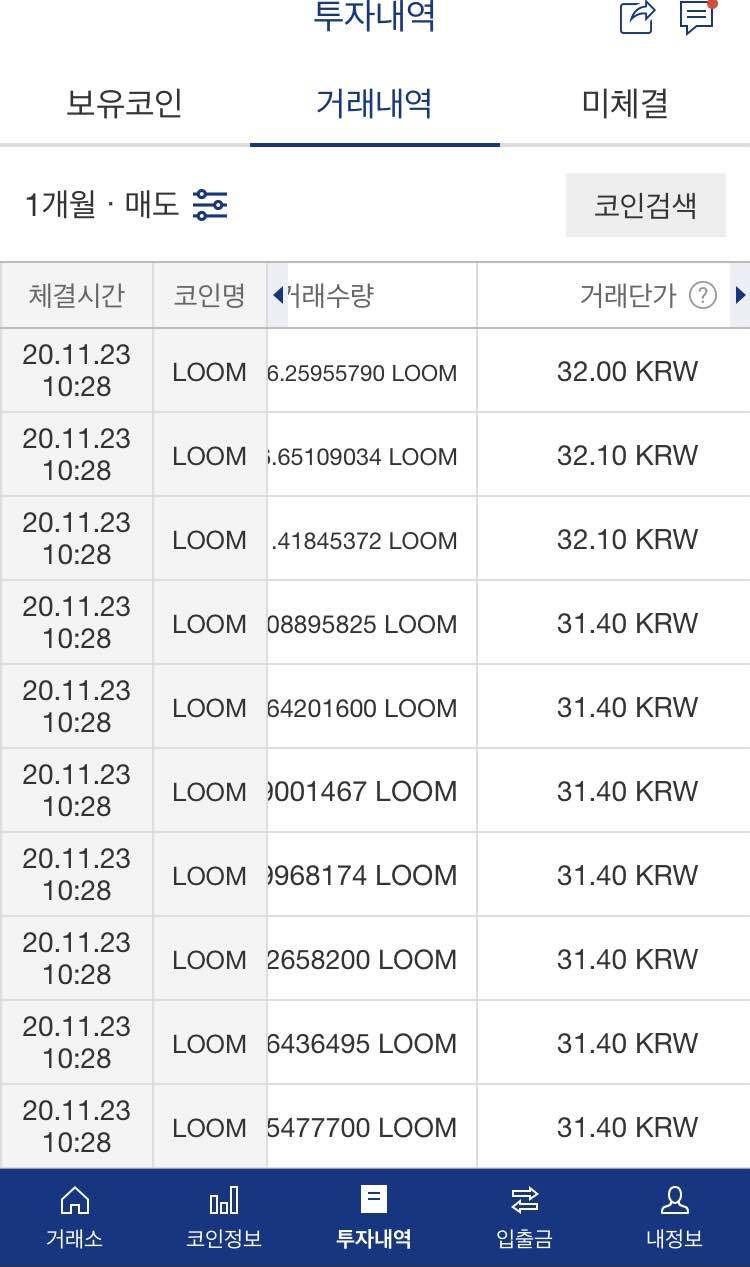This screenshot has width=750, height=1267.
Task: Select the 투자내역 bottom tab
Action: coord(374,1218)
